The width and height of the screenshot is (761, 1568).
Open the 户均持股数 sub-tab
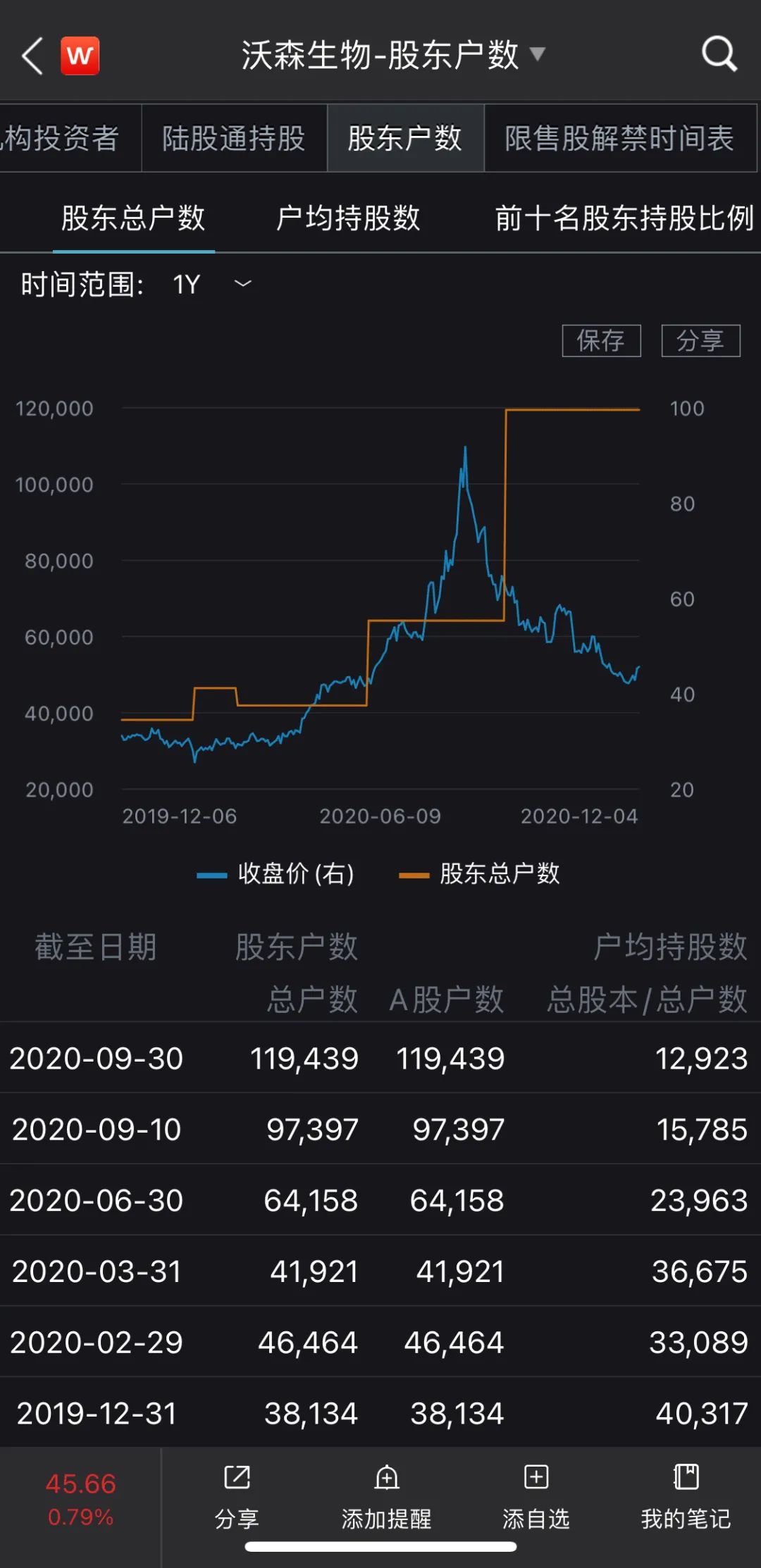coord(348,218)
